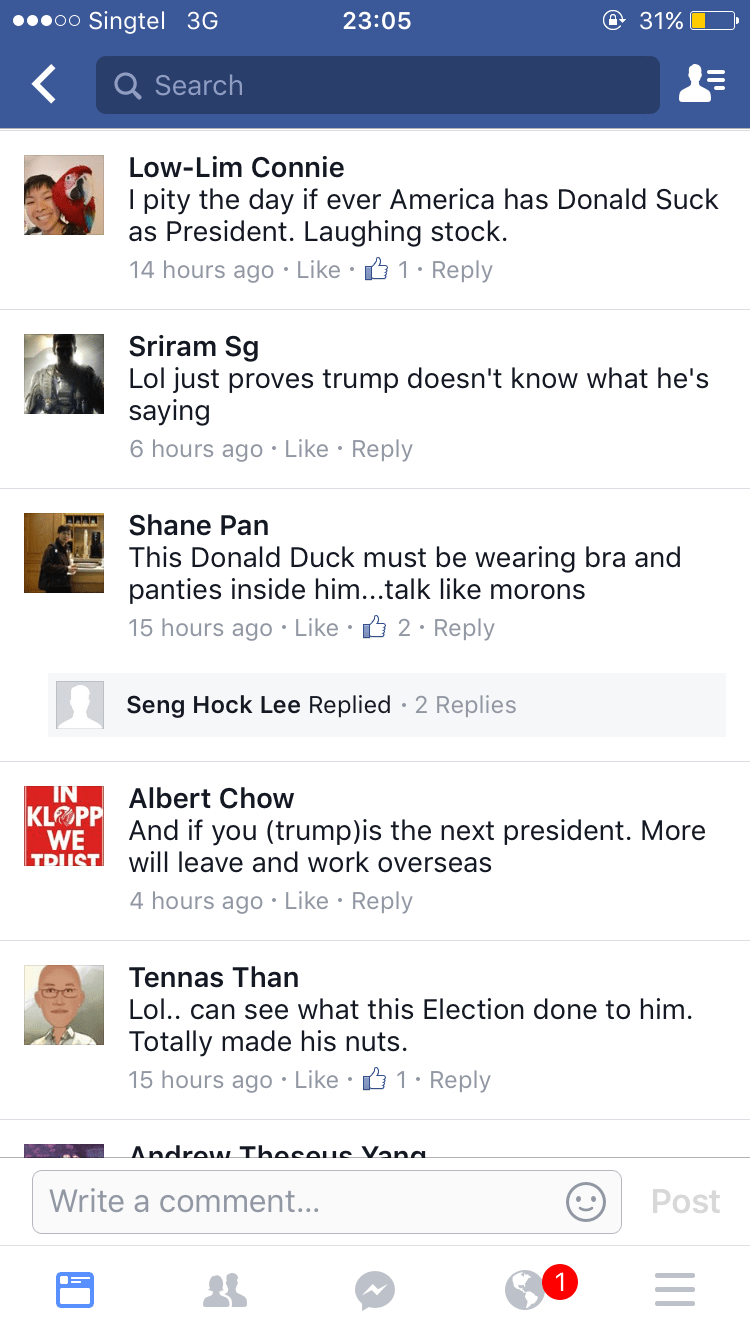Open the emoji picker in comment box
Image resolution: width=750 pixels, height=1334 pixels.
pyautogui.click(x=586, y=1201)
